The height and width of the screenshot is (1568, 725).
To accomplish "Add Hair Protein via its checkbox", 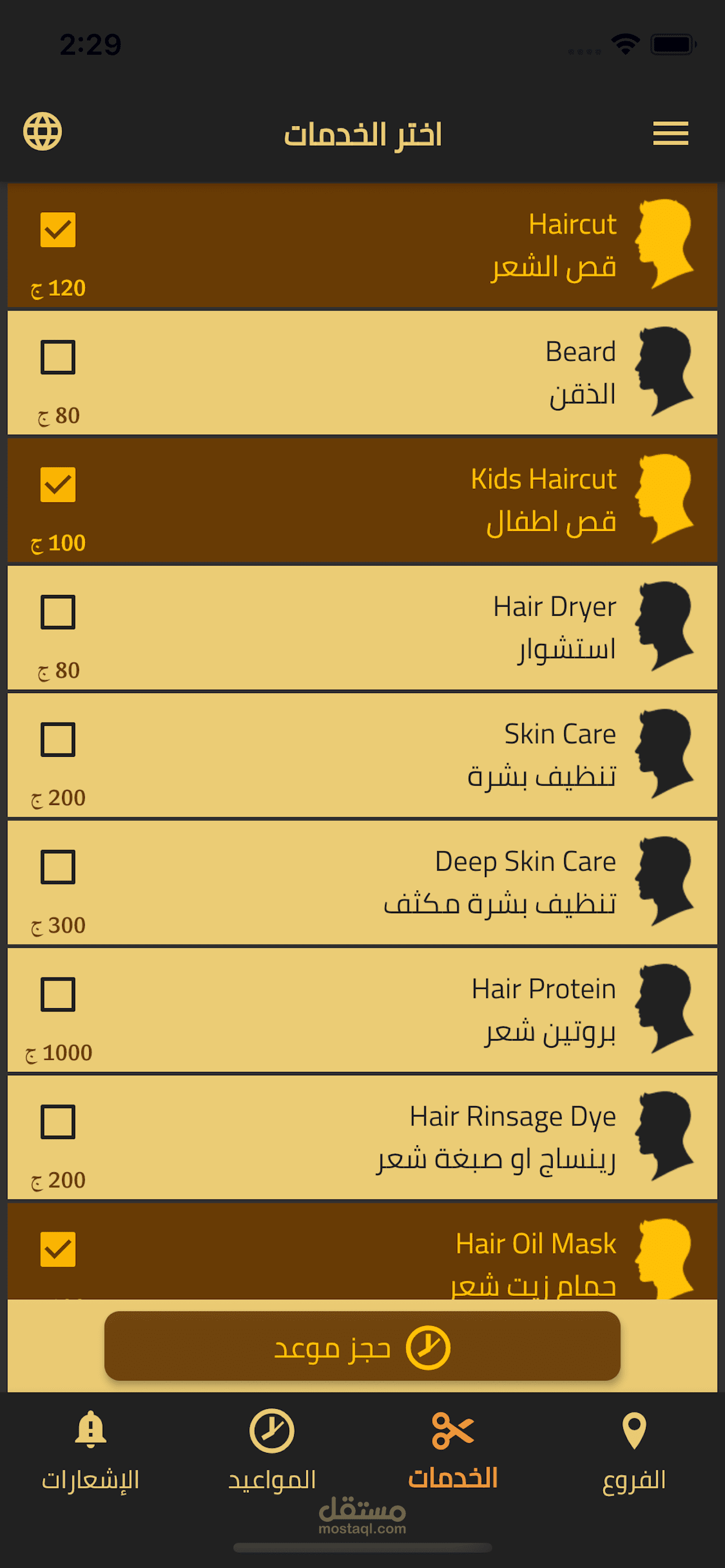I will (58, 995).
